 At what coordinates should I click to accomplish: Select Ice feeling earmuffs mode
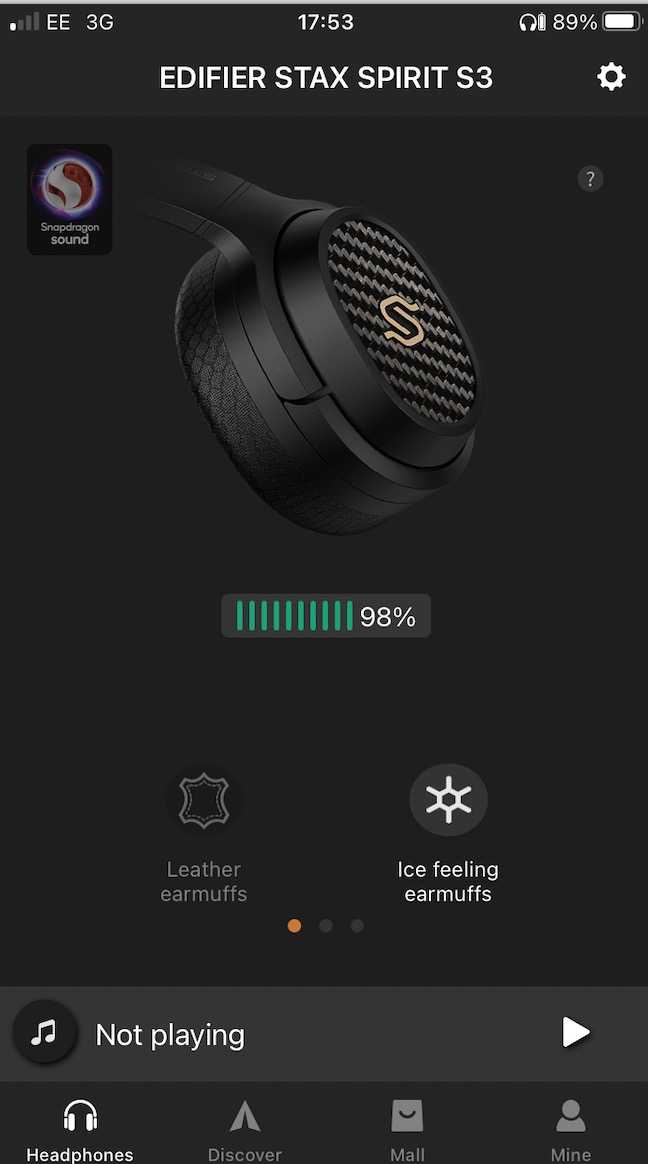click(x=448, y=835)
